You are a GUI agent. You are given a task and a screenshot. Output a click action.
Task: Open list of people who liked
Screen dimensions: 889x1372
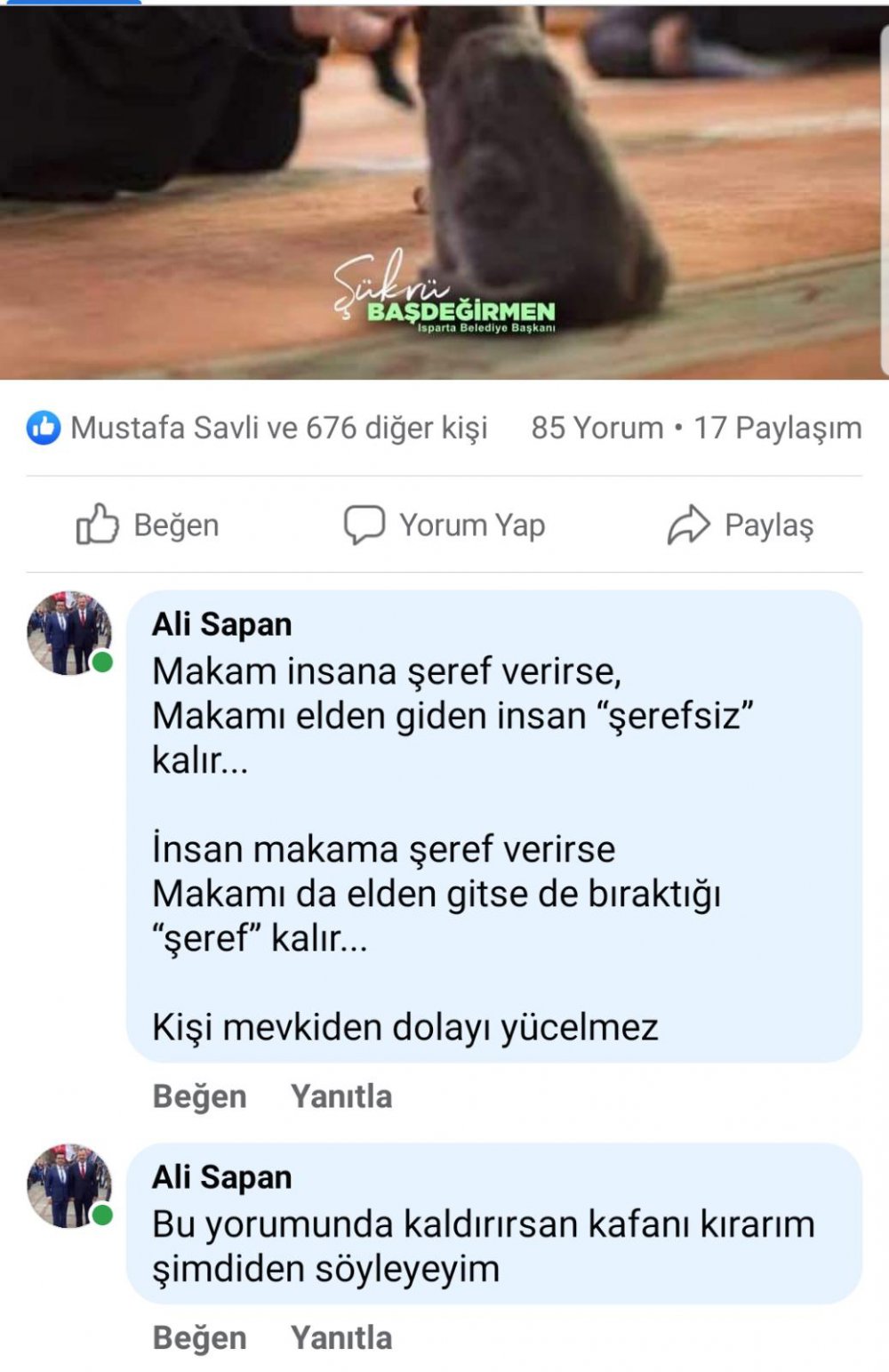[x=258, y=428]
